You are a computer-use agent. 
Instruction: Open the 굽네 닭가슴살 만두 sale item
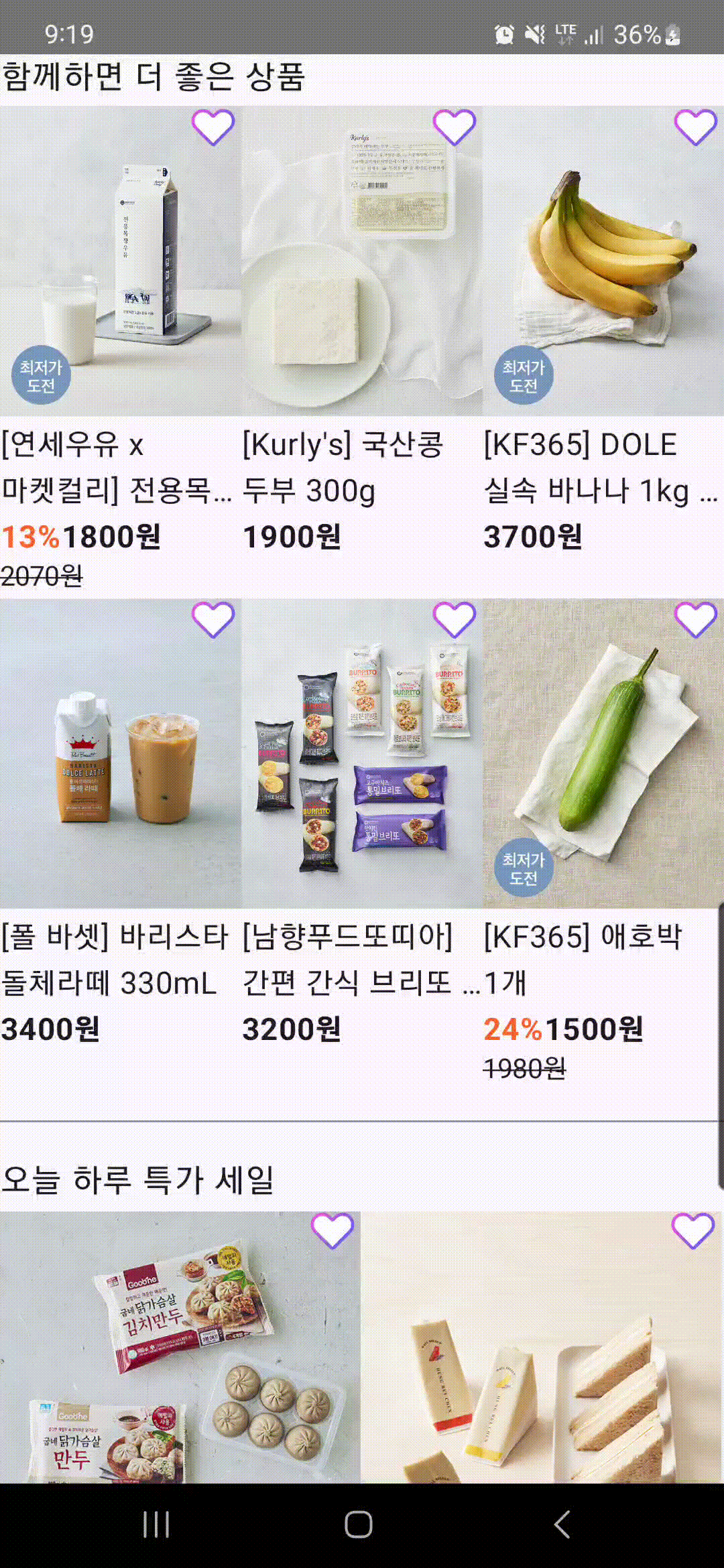tap(180, 1360)
